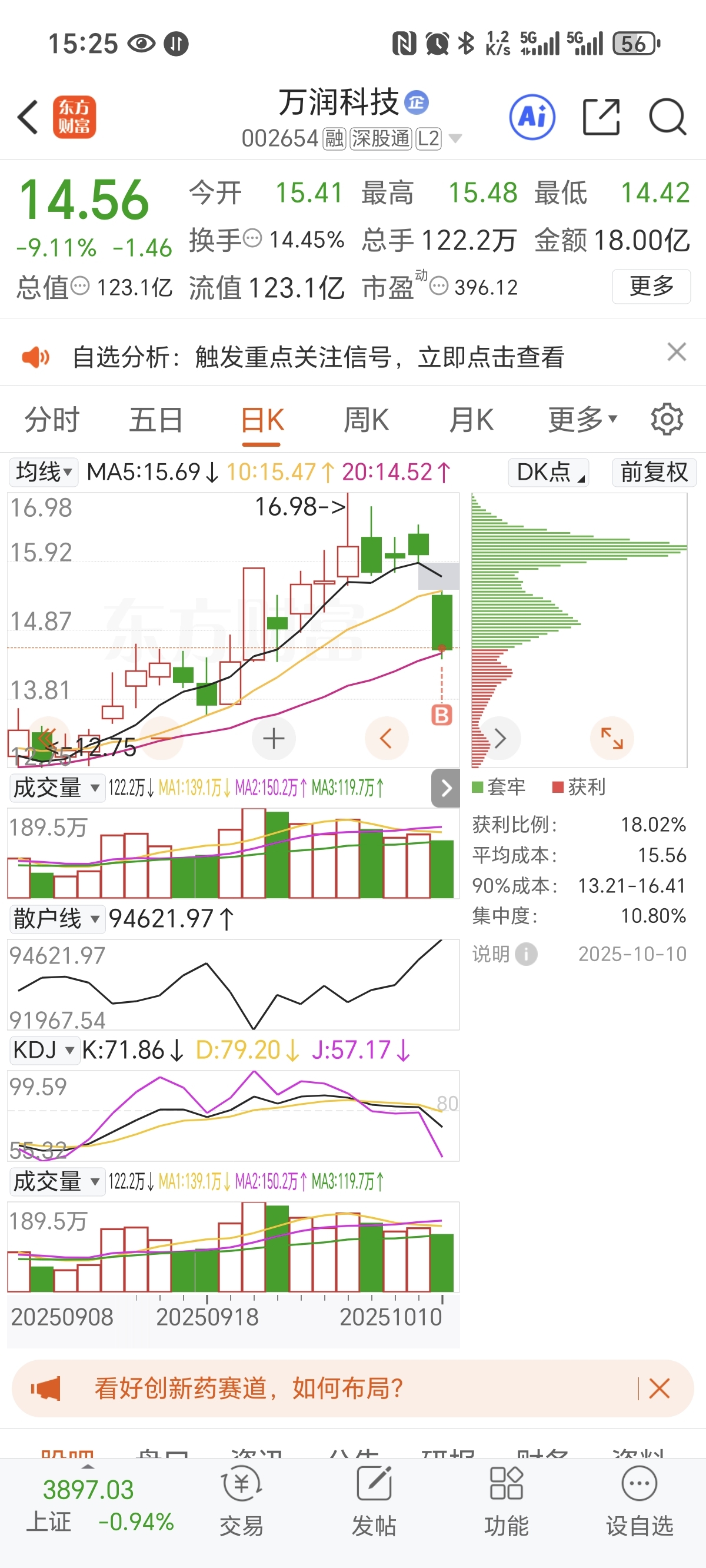Open chart settings gear
Screen dimensions: 706x1568
(667, 419)
